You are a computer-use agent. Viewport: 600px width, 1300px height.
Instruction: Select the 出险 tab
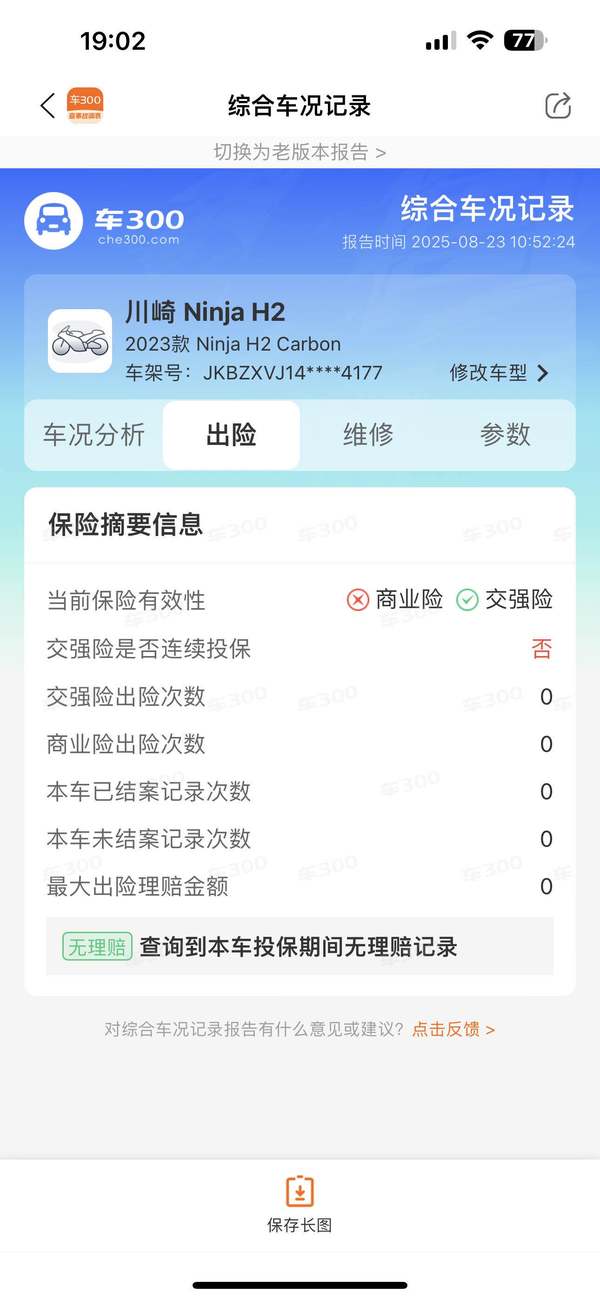click(231, 435)
